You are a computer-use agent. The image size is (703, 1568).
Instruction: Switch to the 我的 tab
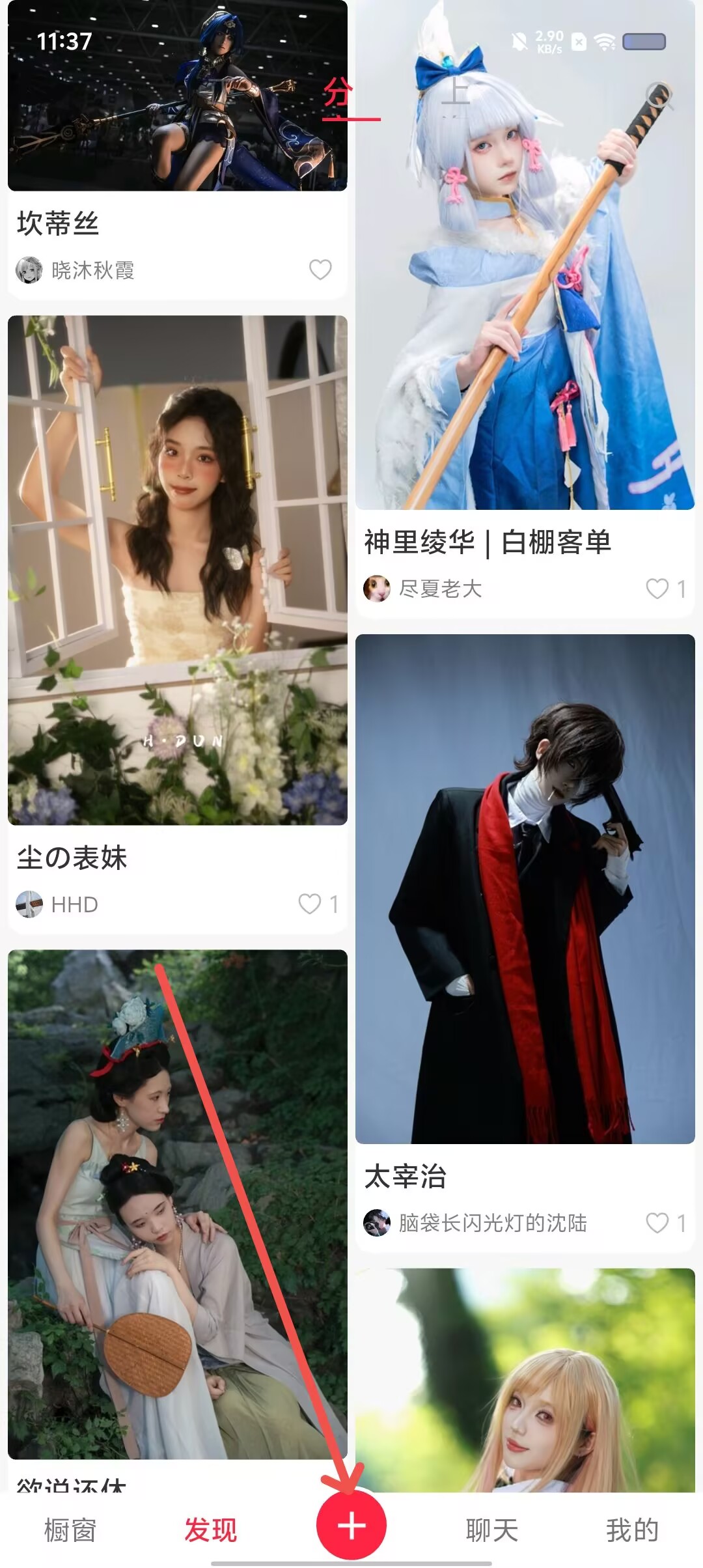(632, 1530)
